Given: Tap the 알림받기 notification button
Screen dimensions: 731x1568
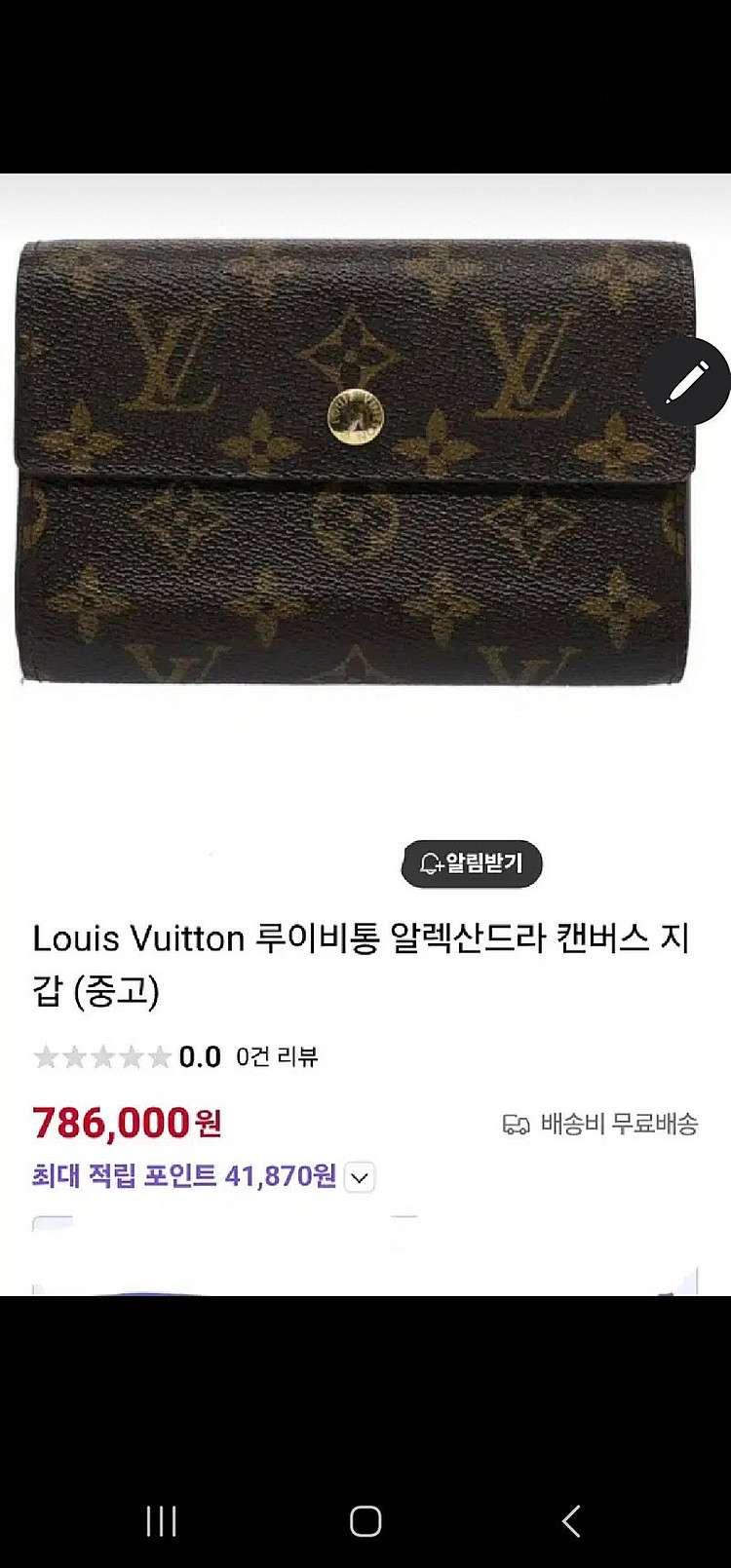Looking at the screenshot, I should coord(472,863).
